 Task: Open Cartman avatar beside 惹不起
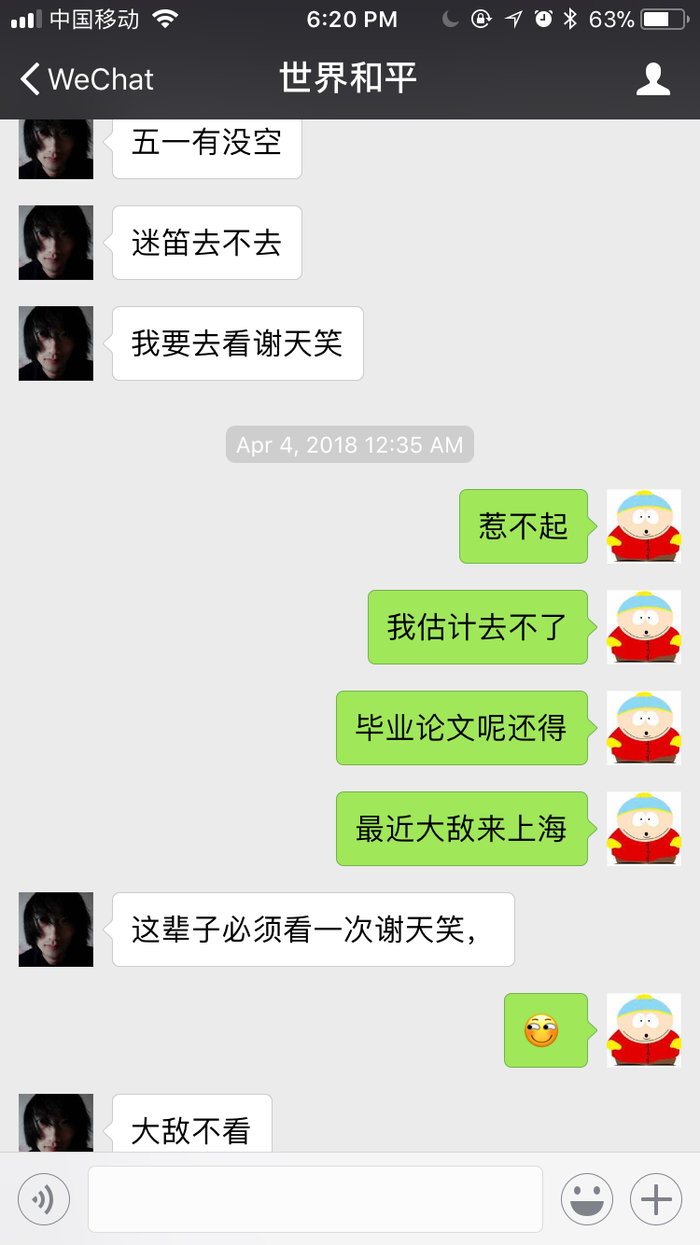644,526
